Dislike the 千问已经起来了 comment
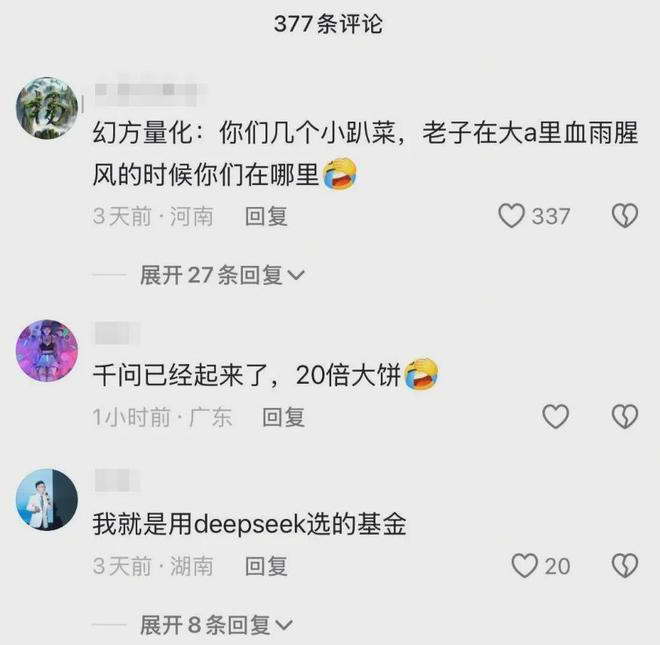 click(625, 417)
